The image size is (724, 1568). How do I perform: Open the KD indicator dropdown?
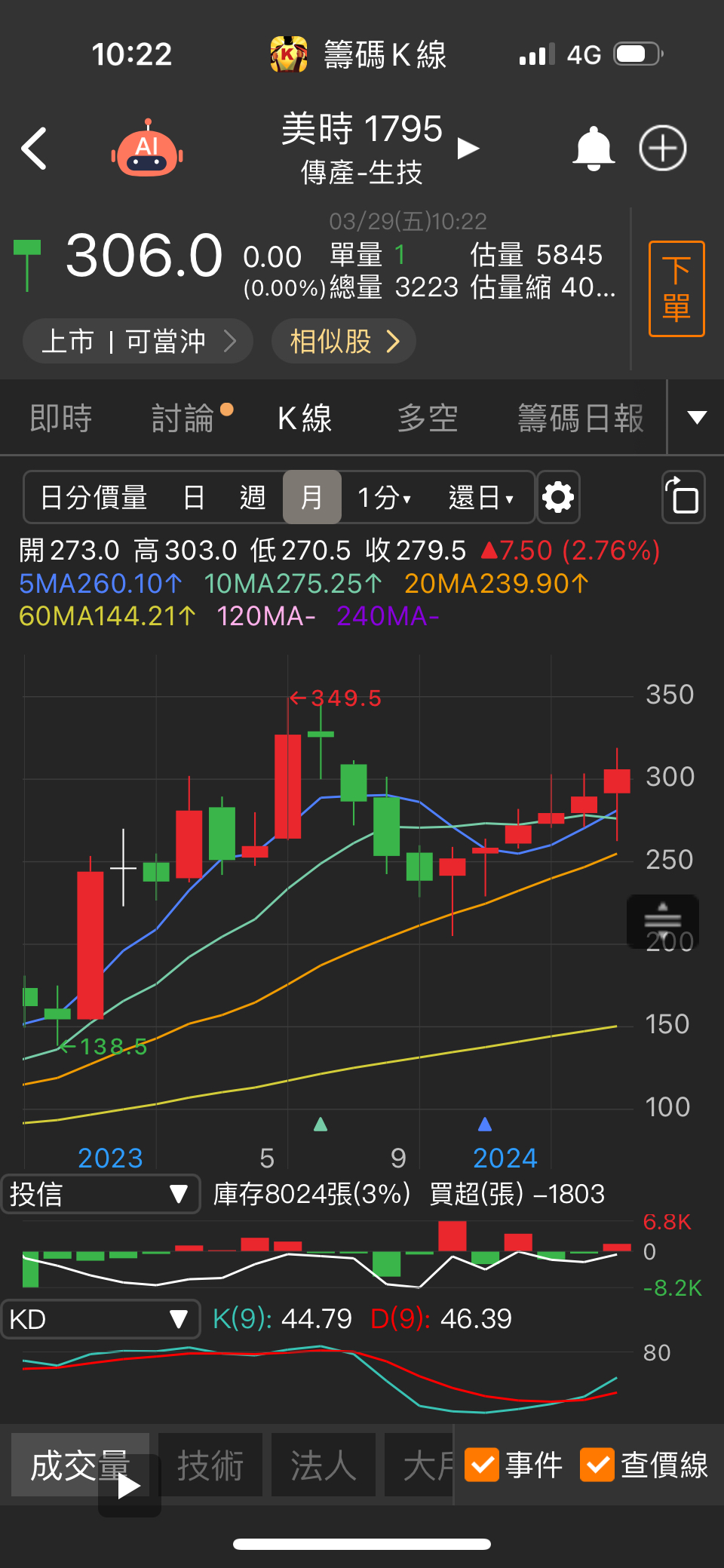(101, 1319)
